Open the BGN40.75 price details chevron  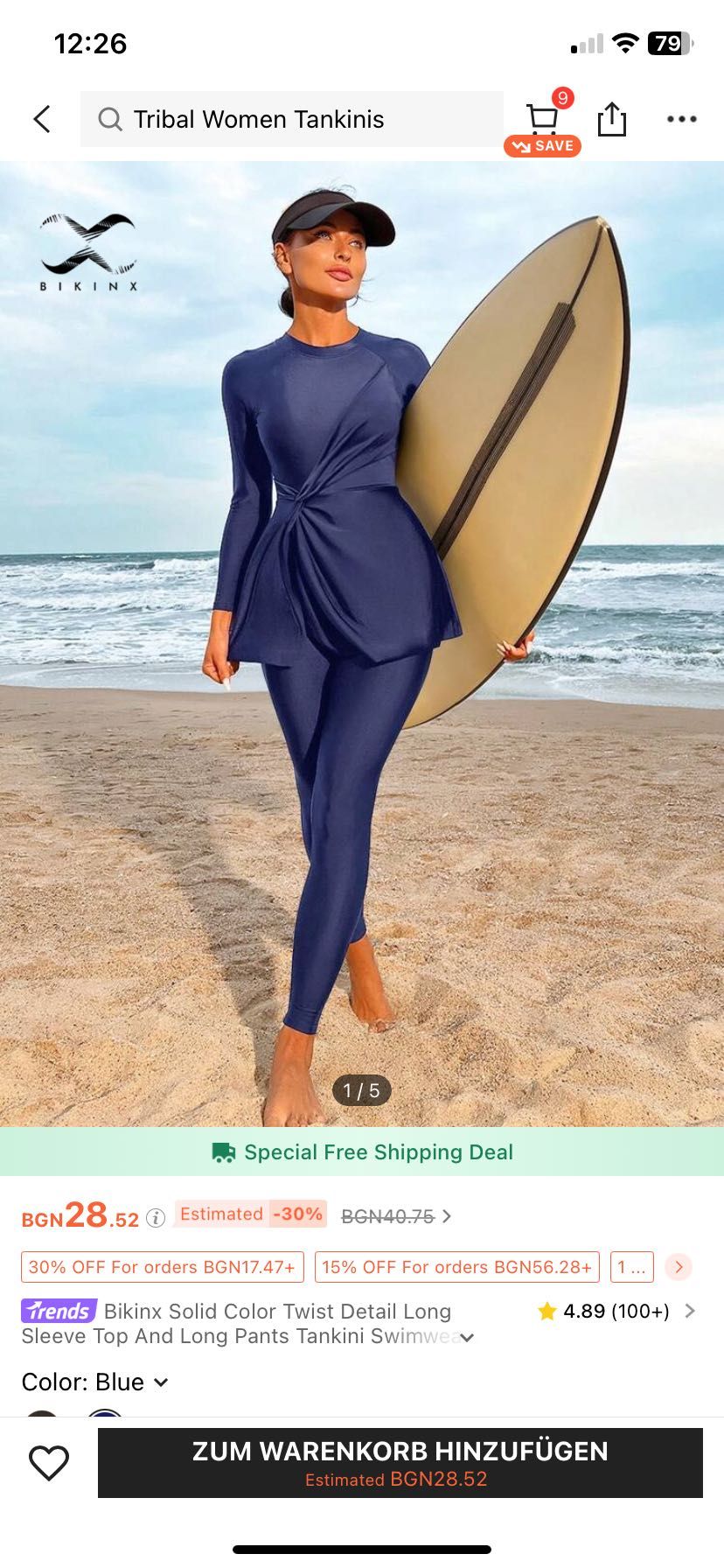coord(447,1216)
